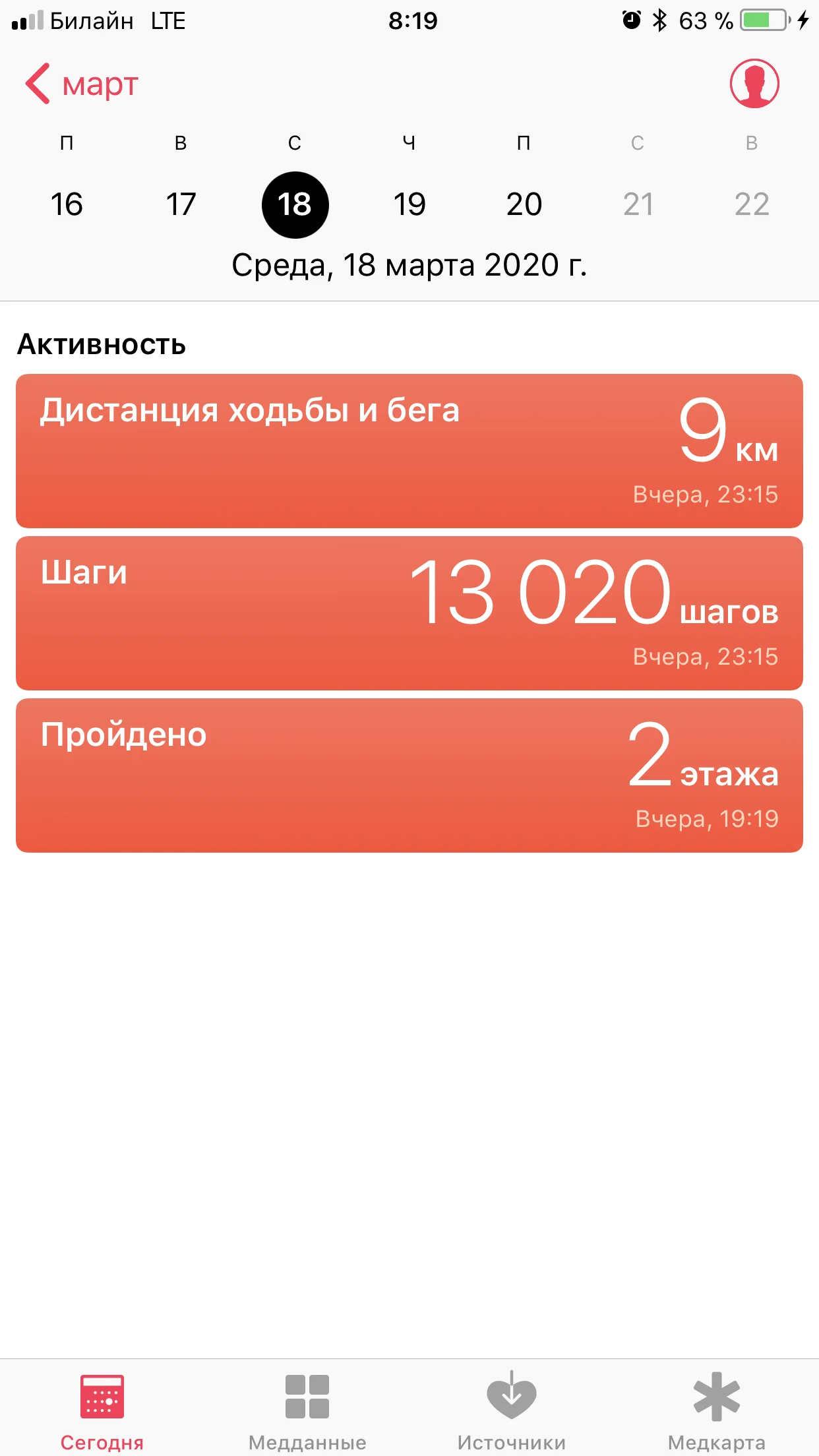Select date 20 in the week strip

[x=524, y=204]
